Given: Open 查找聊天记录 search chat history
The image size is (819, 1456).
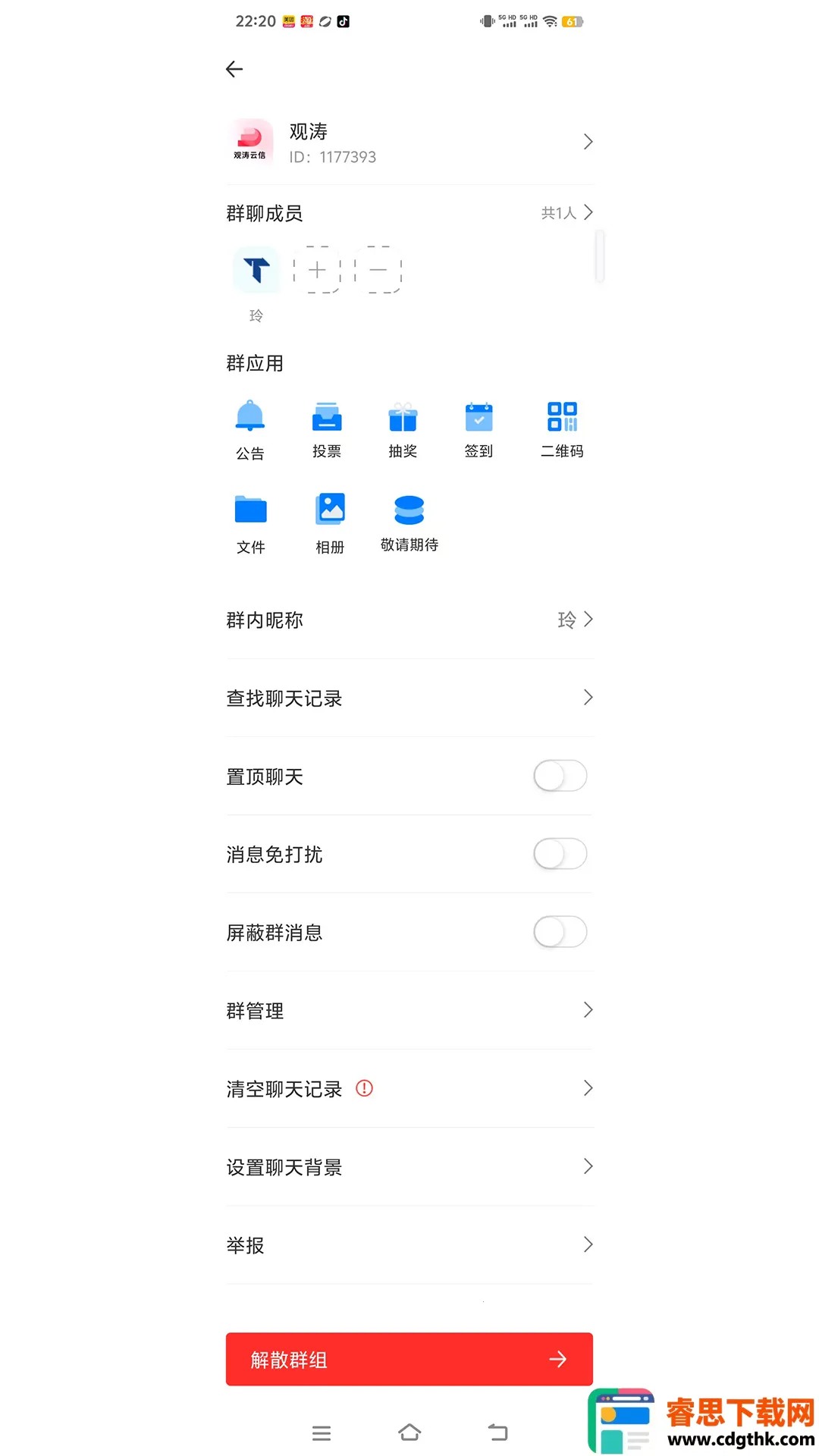Looking at the screenshot, I should click(x=409, y=698).
